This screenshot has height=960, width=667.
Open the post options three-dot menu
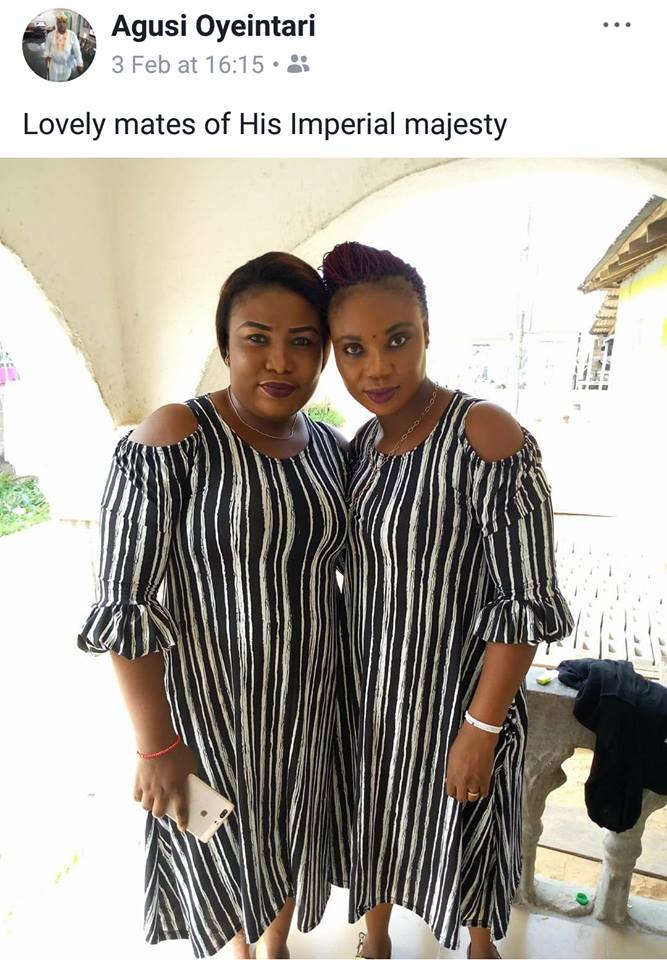point(617,24)
